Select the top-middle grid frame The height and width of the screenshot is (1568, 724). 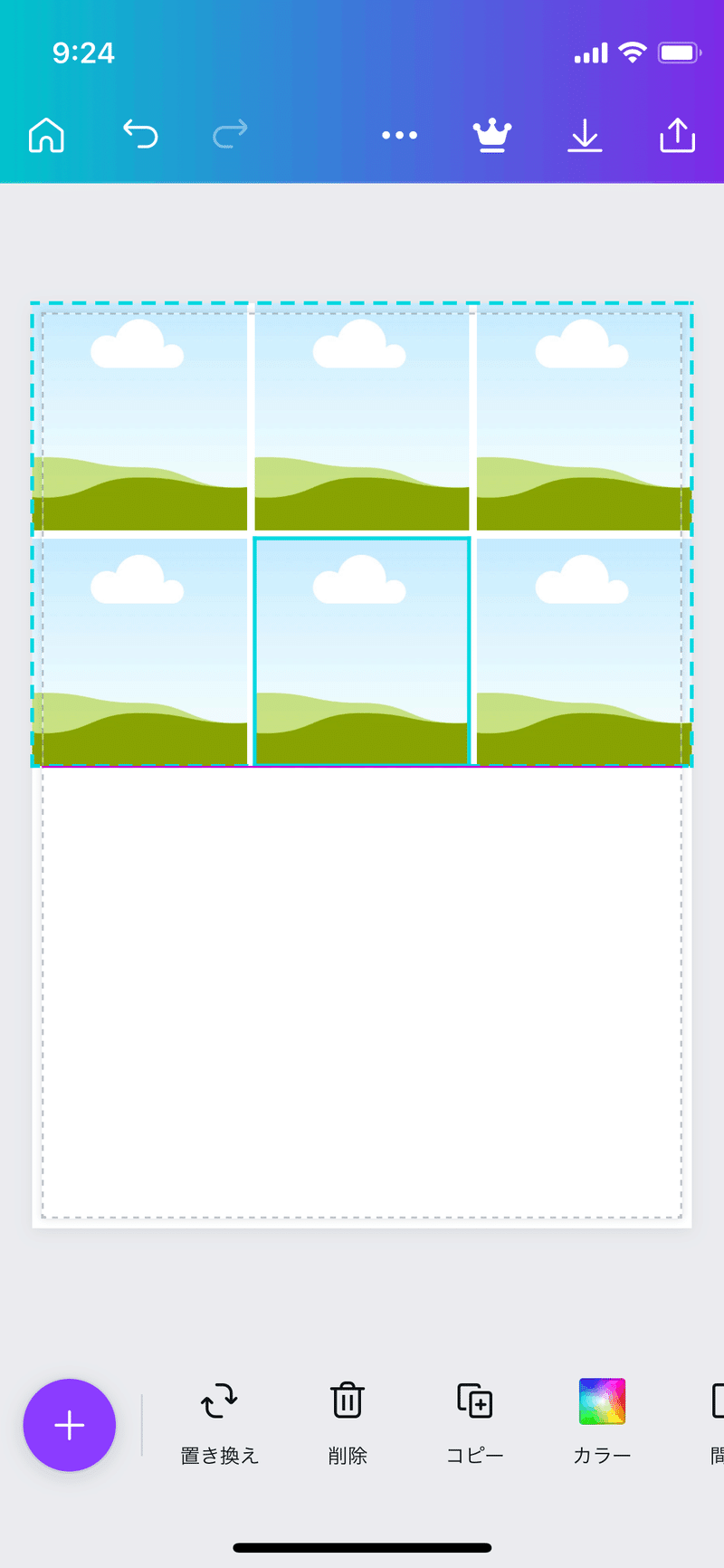(362, 421)
